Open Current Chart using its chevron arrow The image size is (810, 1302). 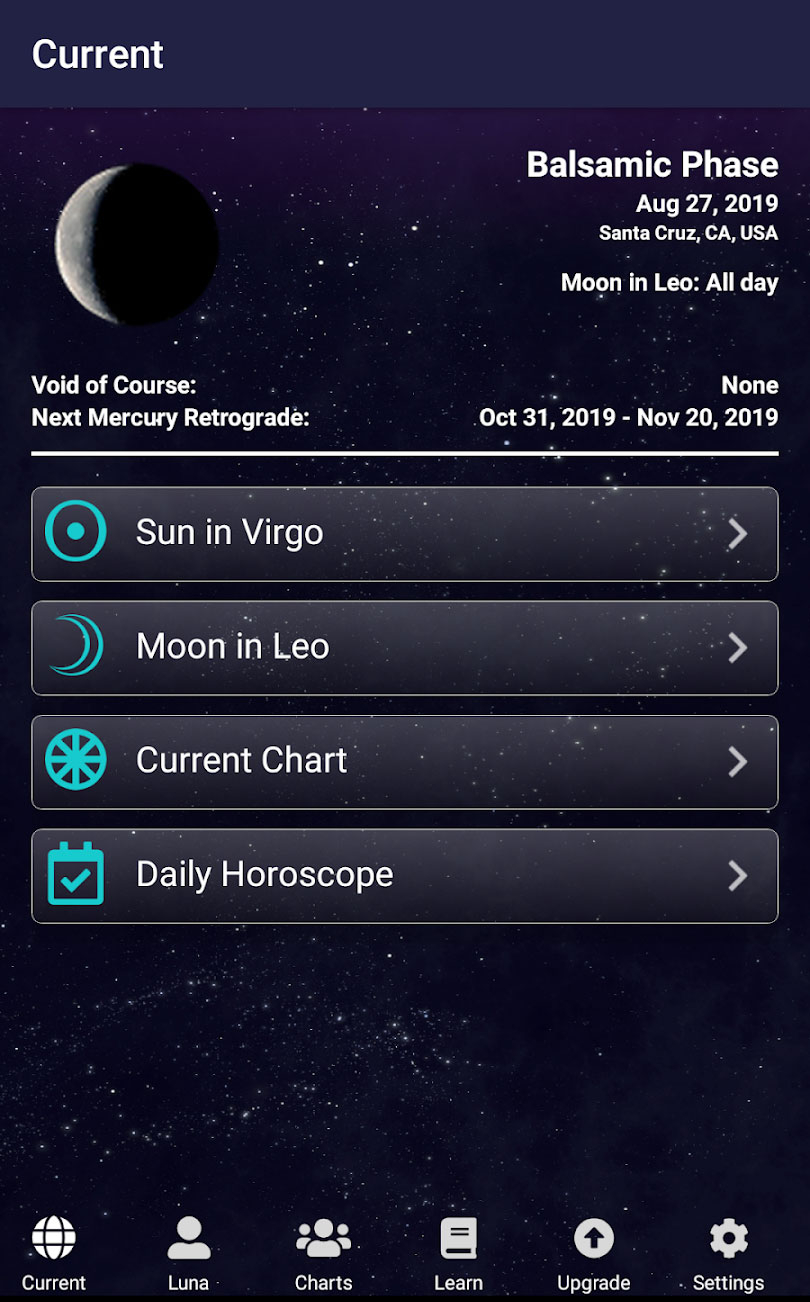(x=739, y=762)
